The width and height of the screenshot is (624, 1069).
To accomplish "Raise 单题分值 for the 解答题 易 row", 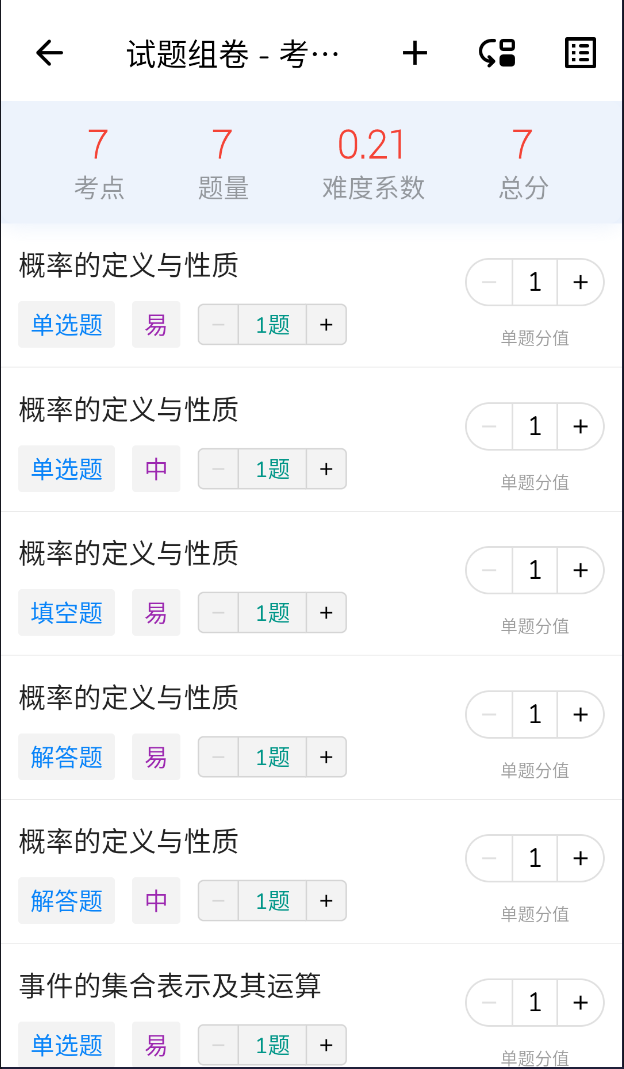I will [x=580, y=714].
